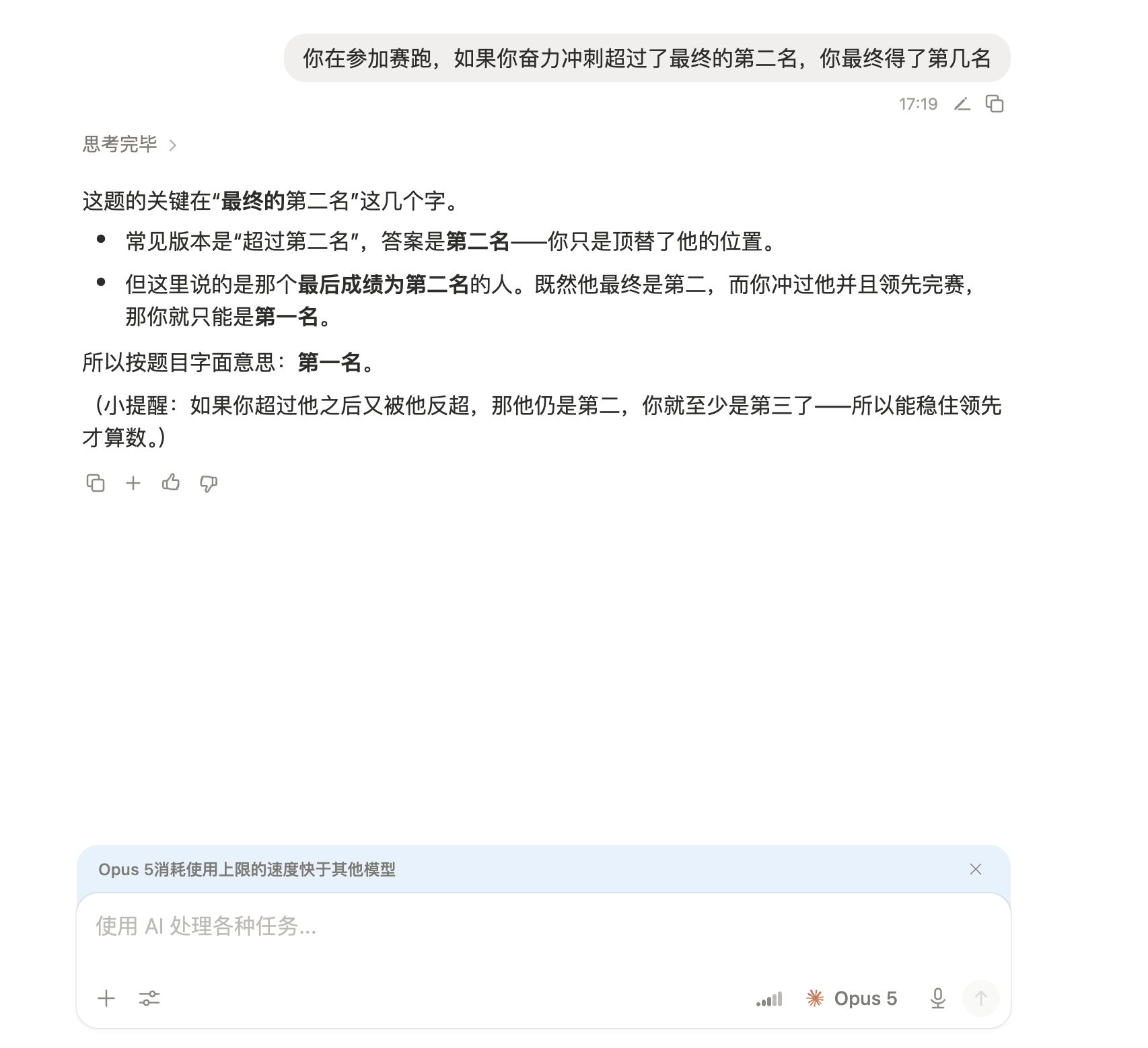Copy the user's question message

[995, 104]
